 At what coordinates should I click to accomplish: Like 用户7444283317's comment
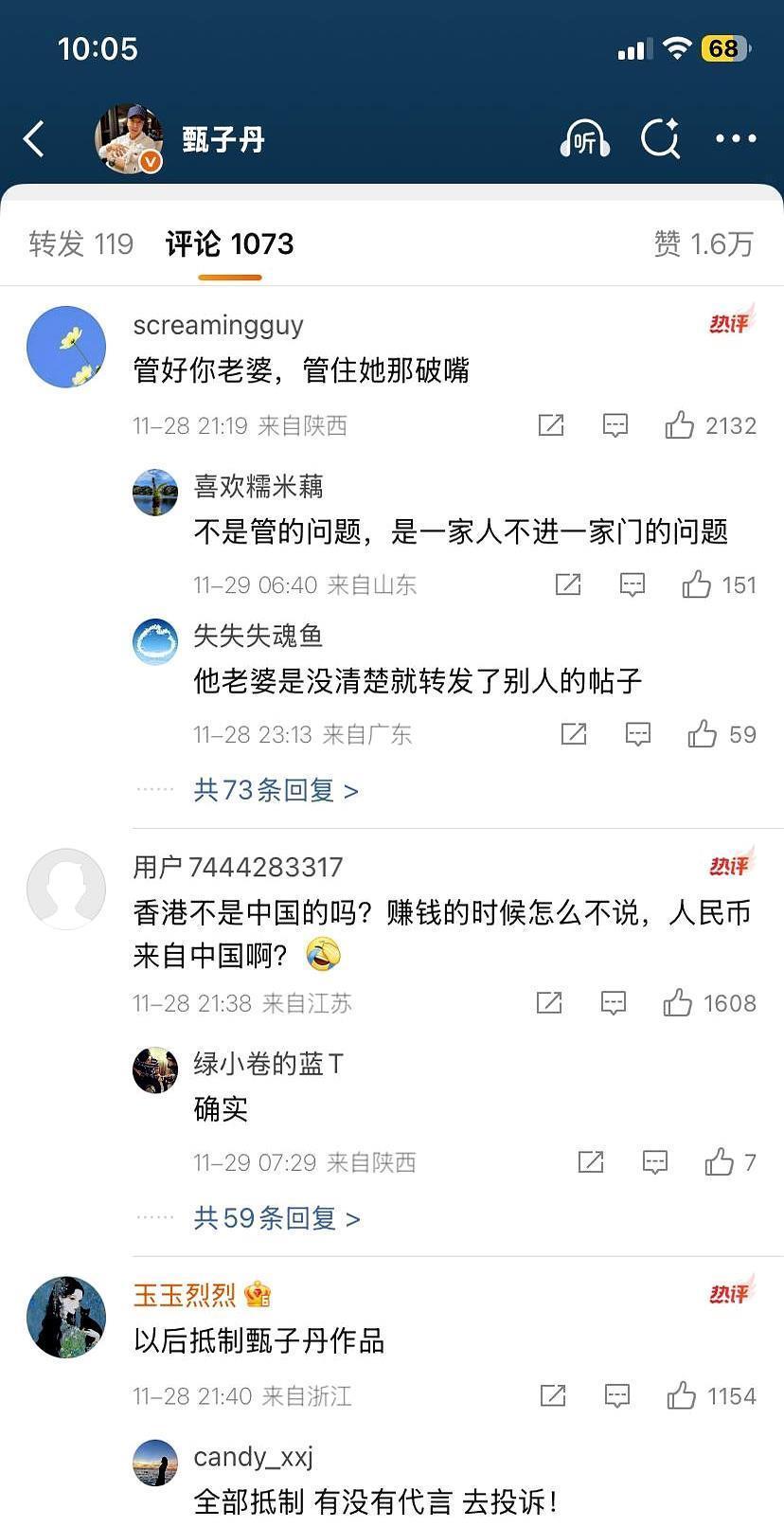(x=678, y=1003)
